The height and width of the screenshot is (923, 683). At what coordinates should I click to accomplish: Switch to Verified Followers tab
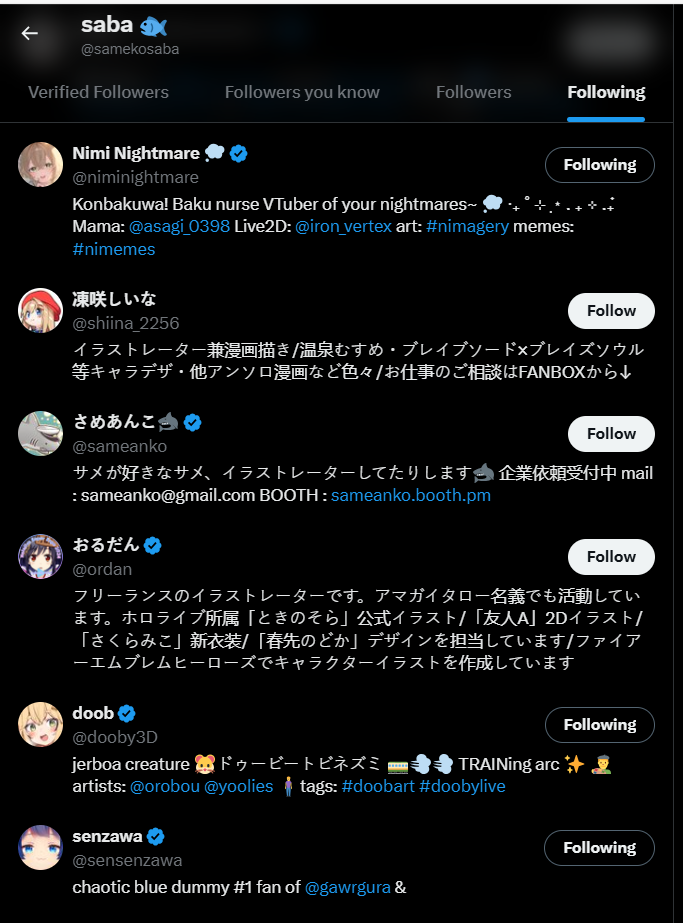coord(98,92)
